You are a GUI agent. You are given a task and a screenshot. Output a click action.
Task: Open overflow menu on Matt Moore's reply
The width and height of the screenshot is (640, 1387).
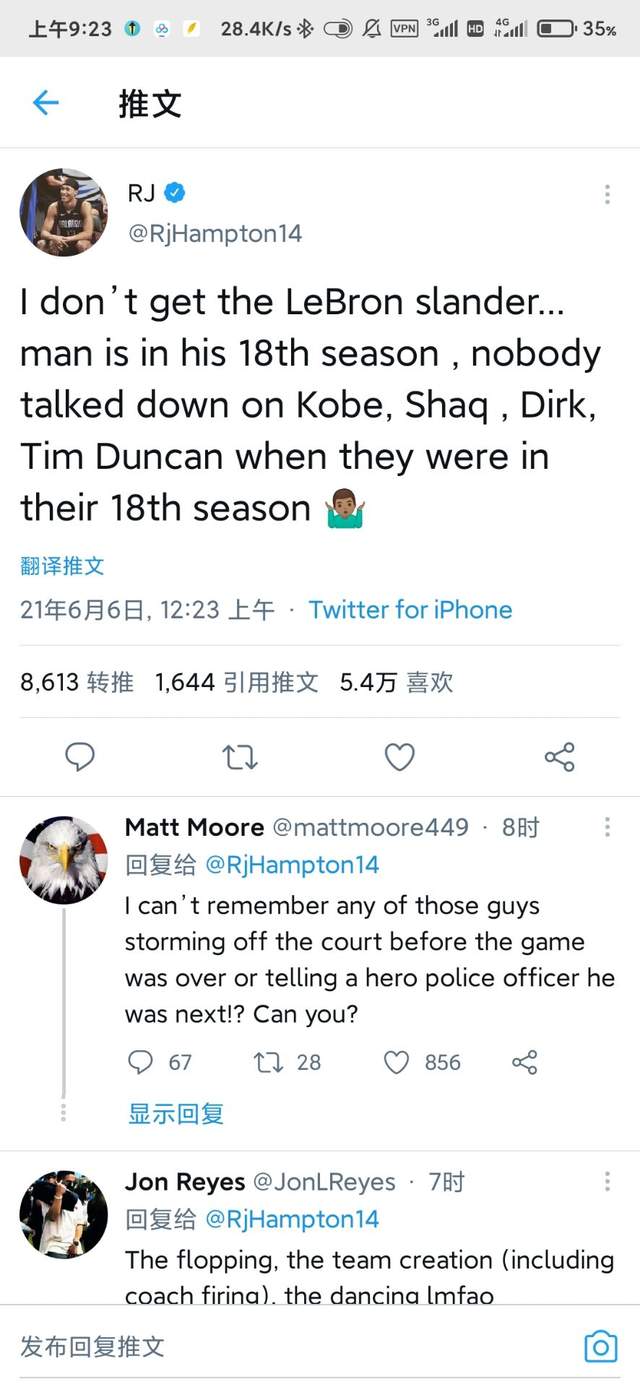607,827
